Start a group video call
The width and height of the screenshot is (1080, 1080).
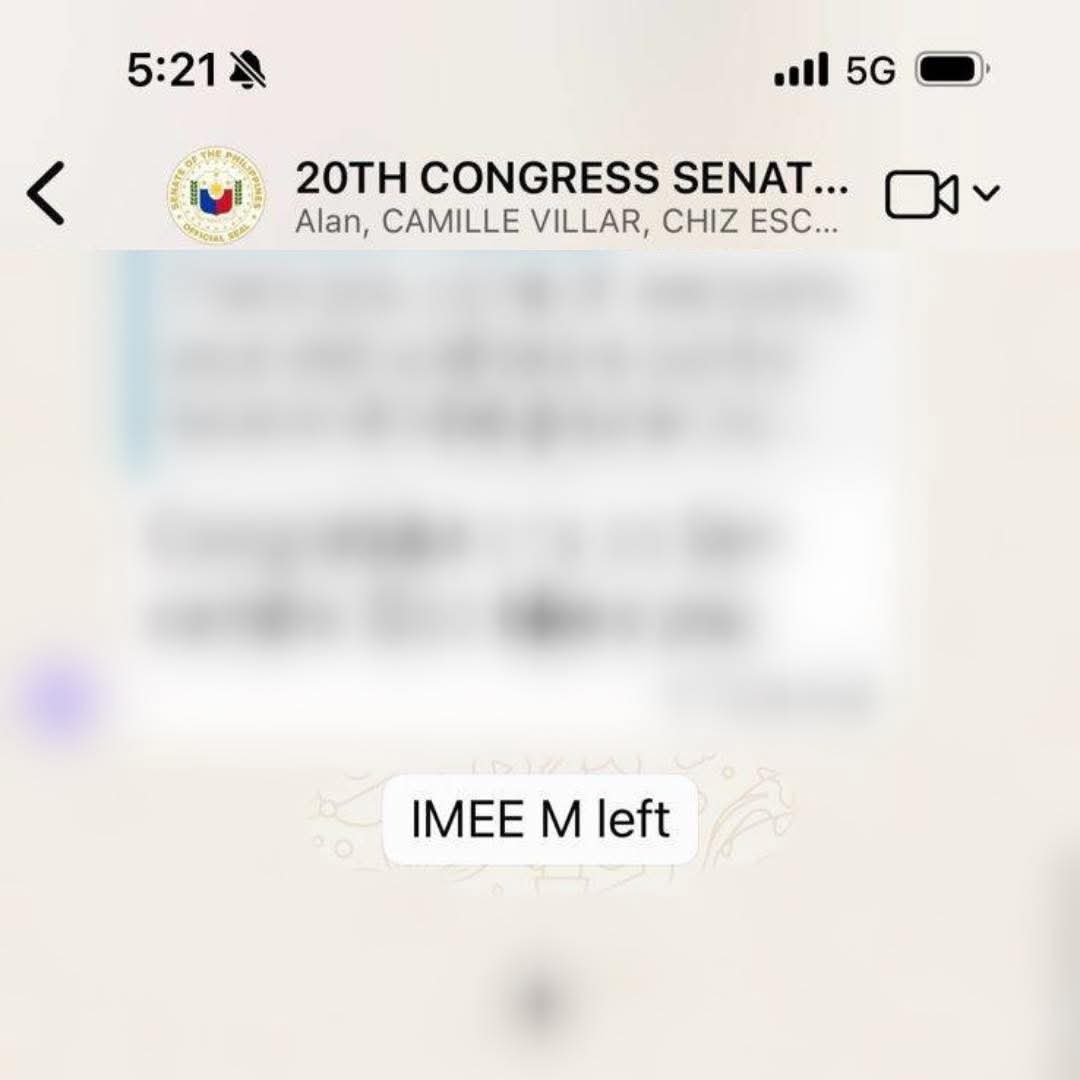pos(921,195)
